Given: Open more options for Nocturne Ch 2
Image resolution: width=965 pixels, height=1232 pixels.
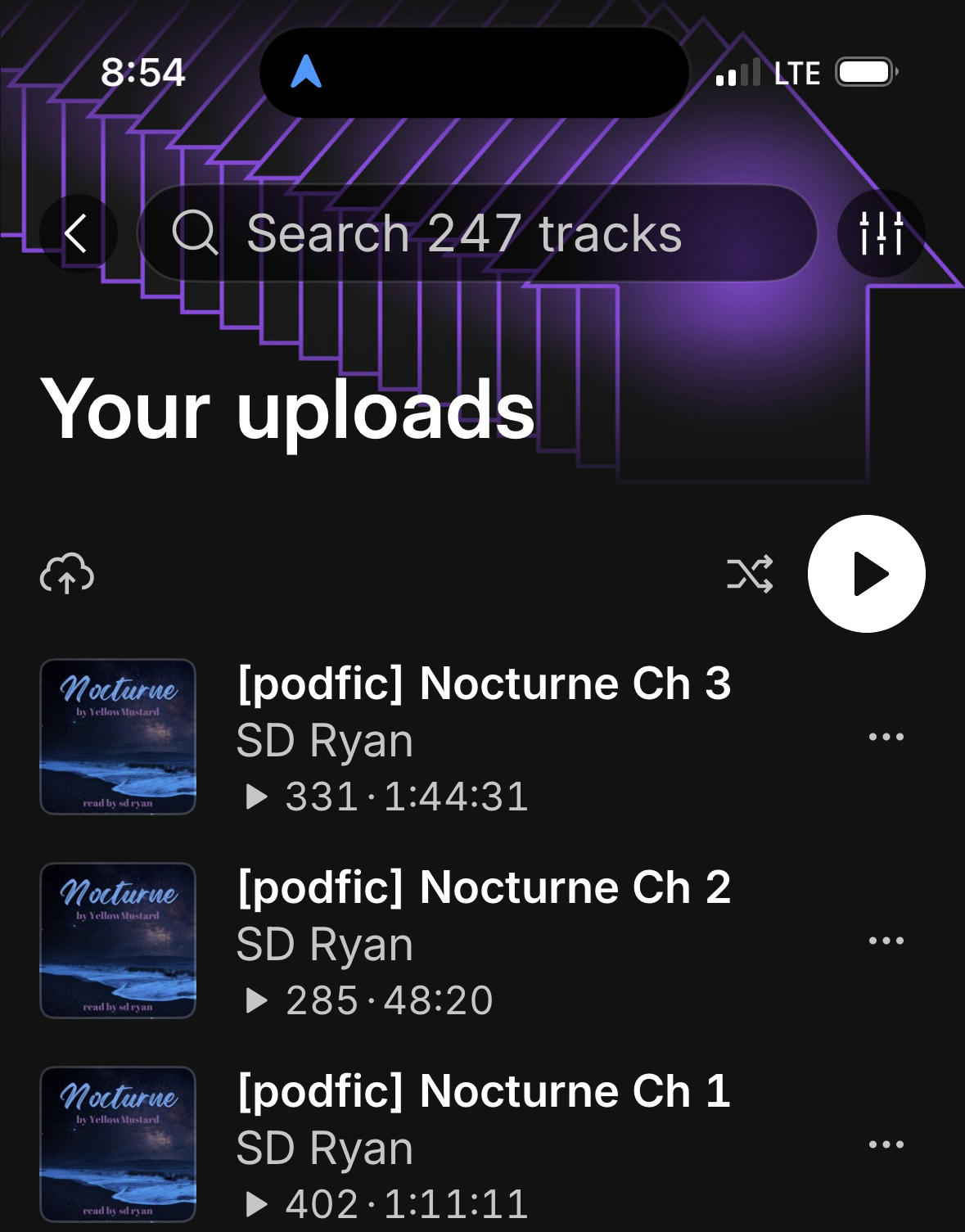Looking at the screenshot, I should click(x=886, y=941).
